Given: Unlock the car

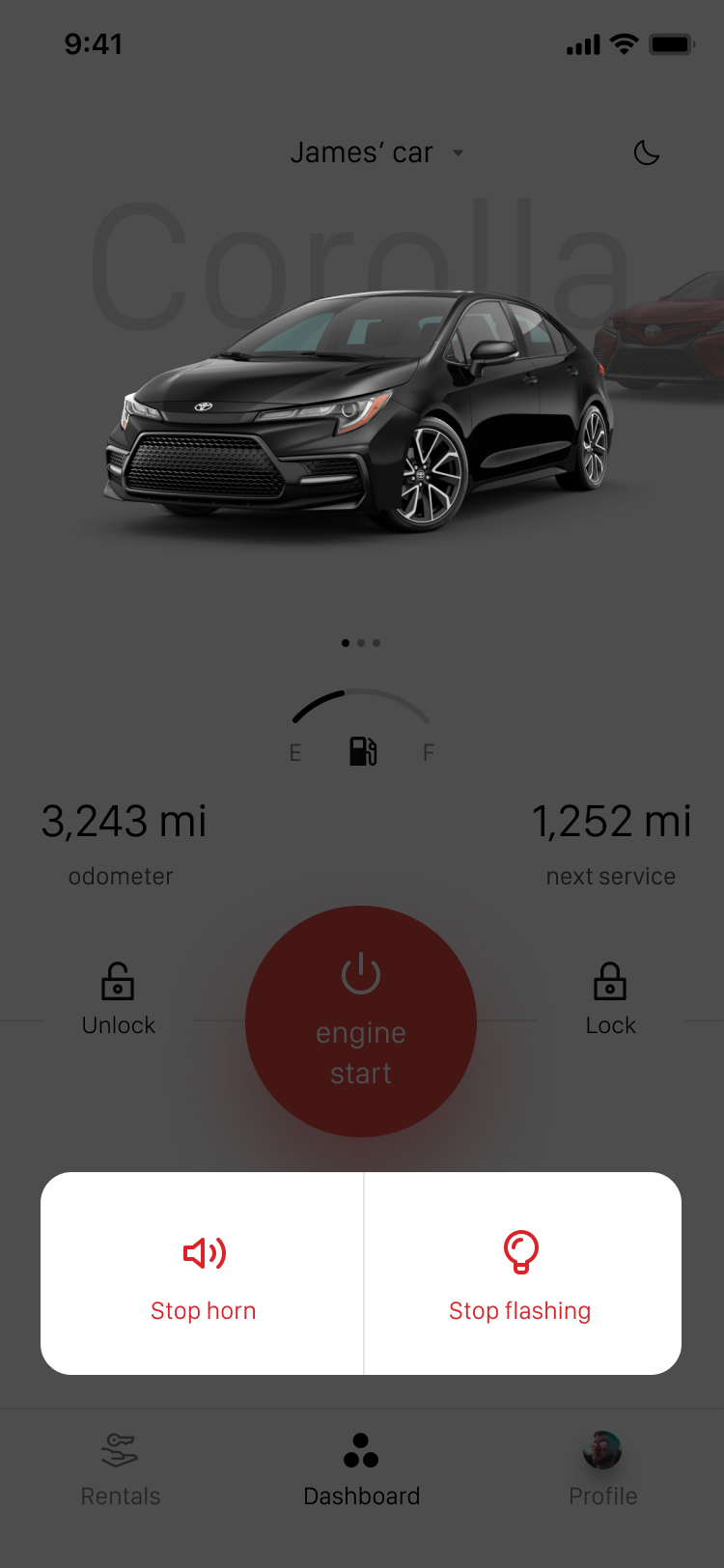Looking at the screenshot, I should click(118, 999).
